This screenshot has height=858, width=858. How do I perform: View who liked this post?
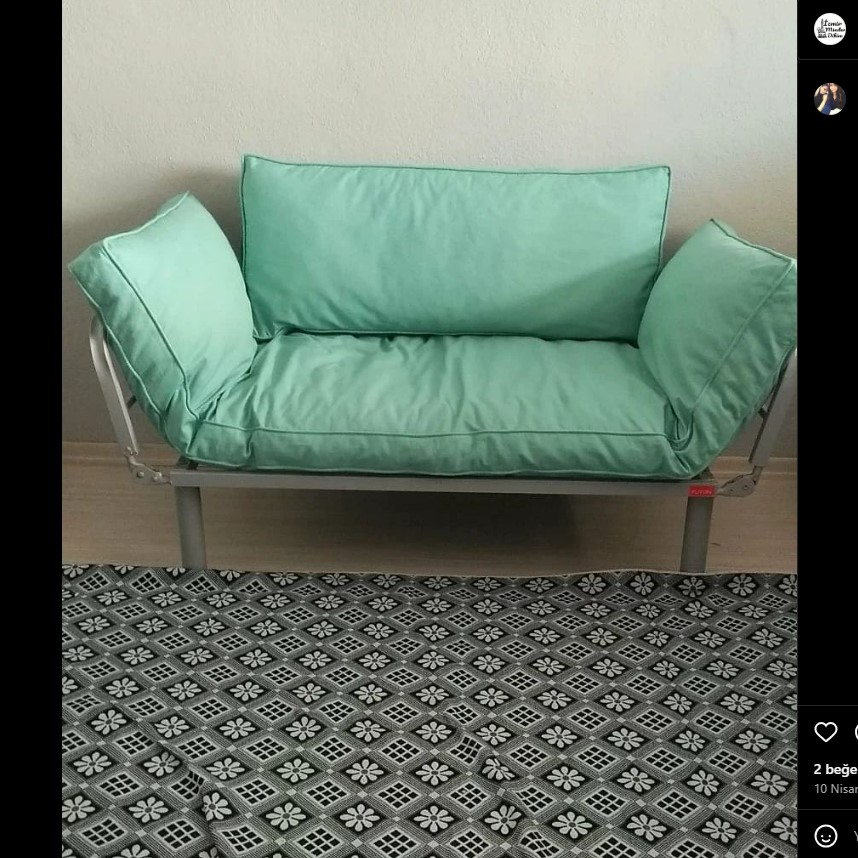click(x=835, y=769)
